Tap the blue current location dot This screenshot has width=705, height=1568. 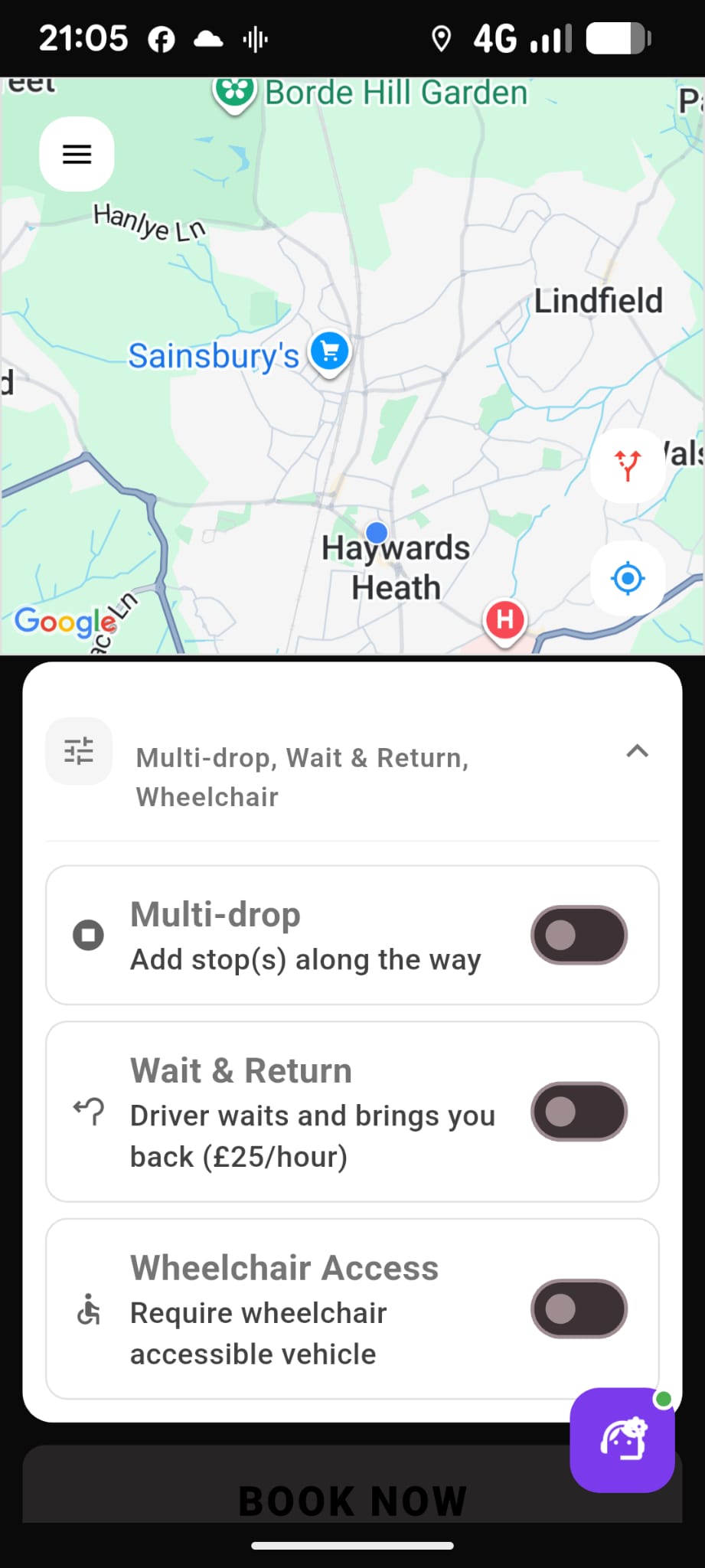pos(376,531)
